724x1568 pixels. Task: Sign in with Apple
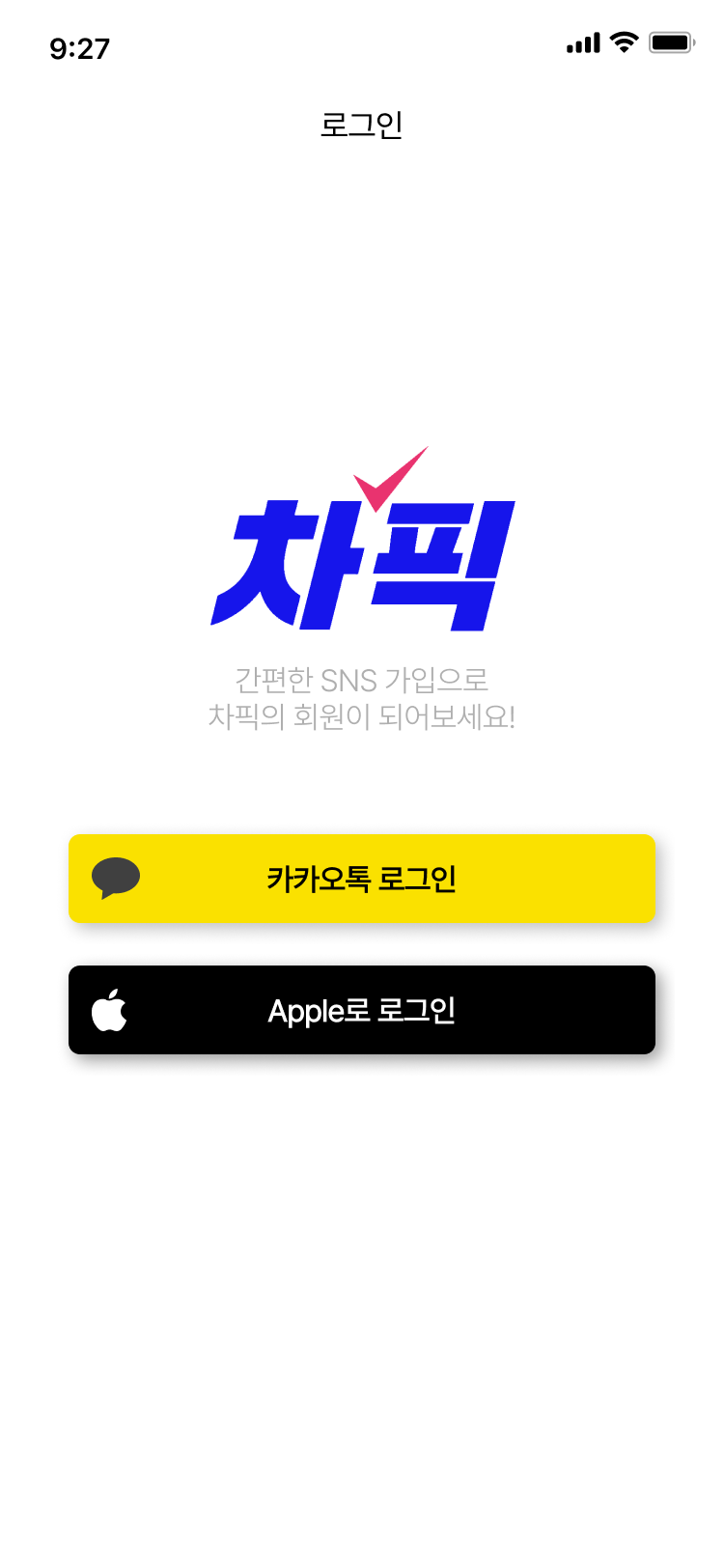[x=362, y=1010]
